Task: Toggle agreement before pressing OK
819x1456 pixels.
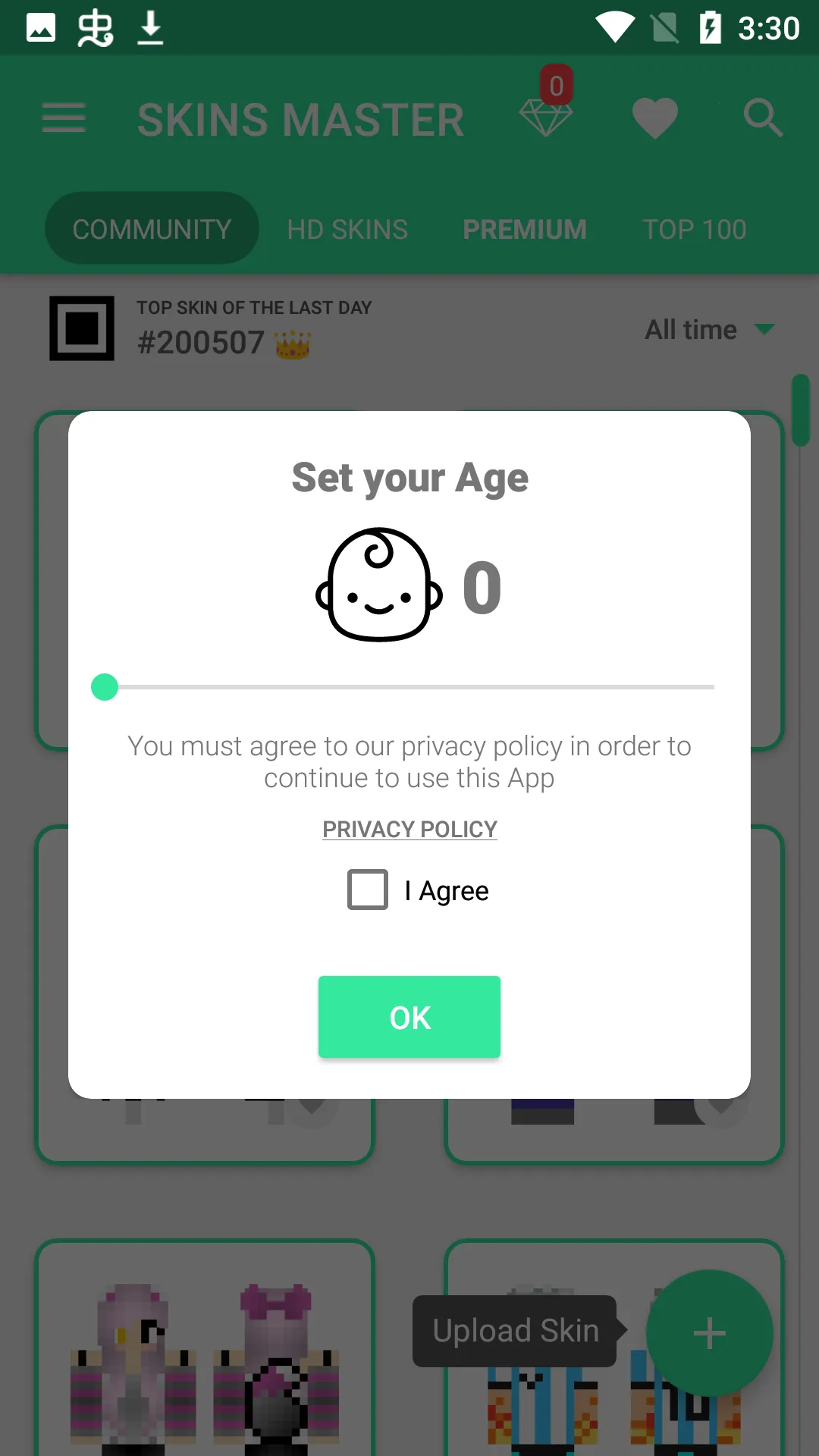Action: pyautogui.click(x=367, y=890)
